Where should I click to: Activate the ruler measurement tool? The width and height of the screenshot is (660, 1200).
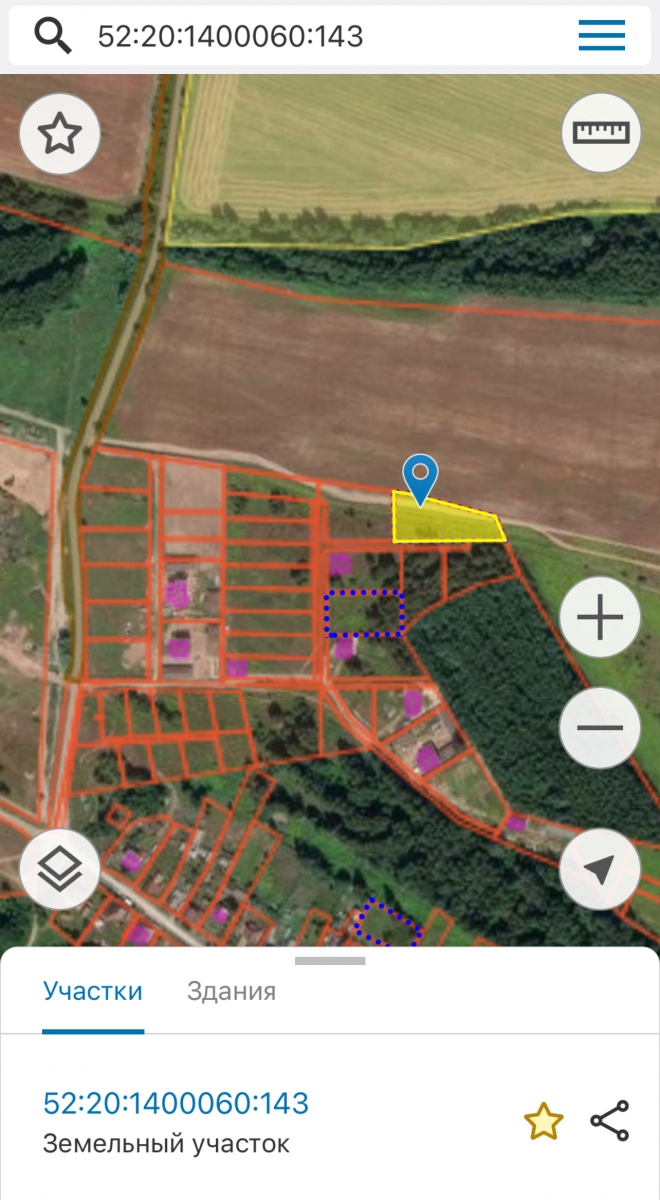point(600,132)
